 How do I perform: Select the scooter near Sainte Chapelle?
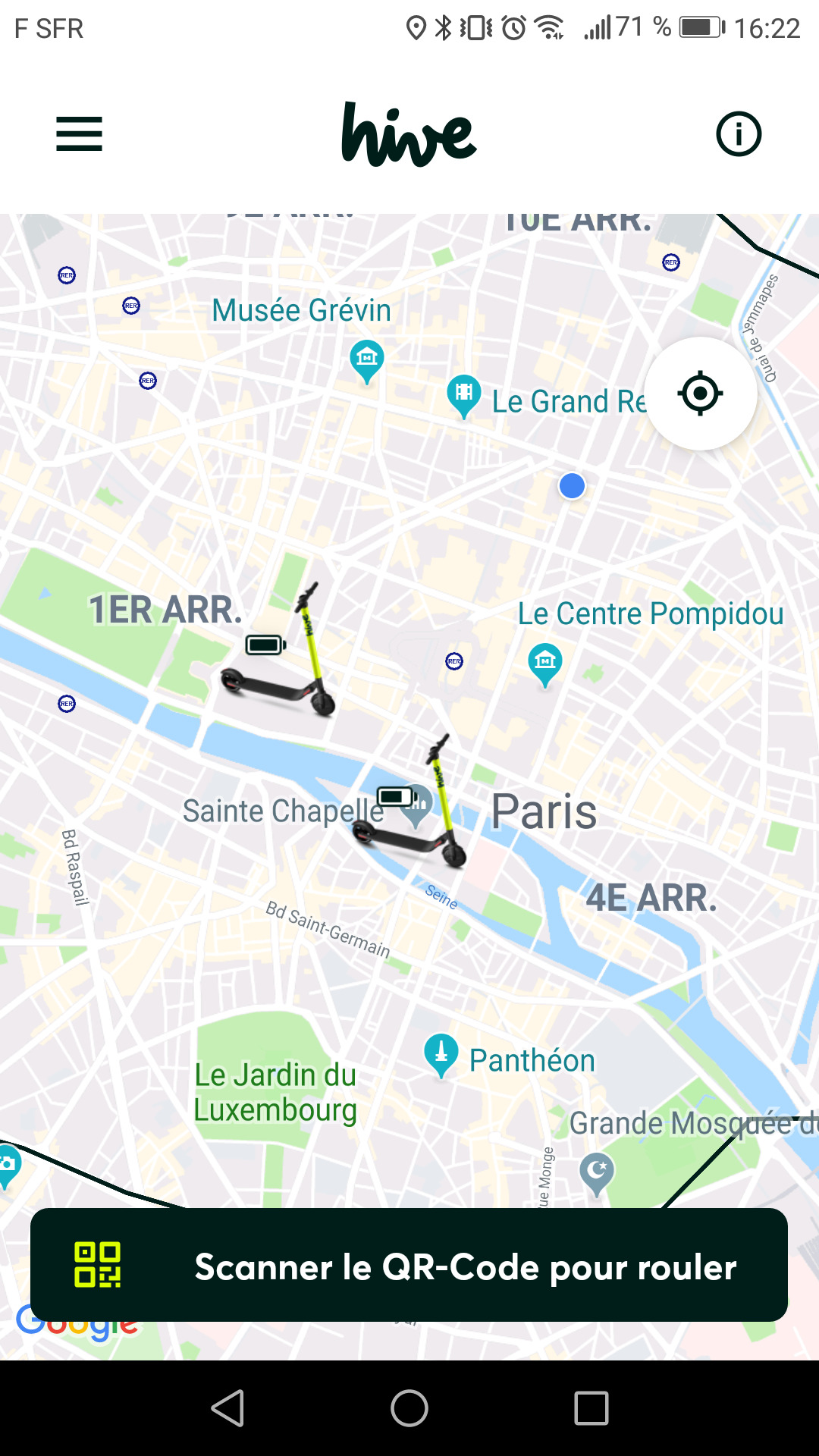point(411,802)
